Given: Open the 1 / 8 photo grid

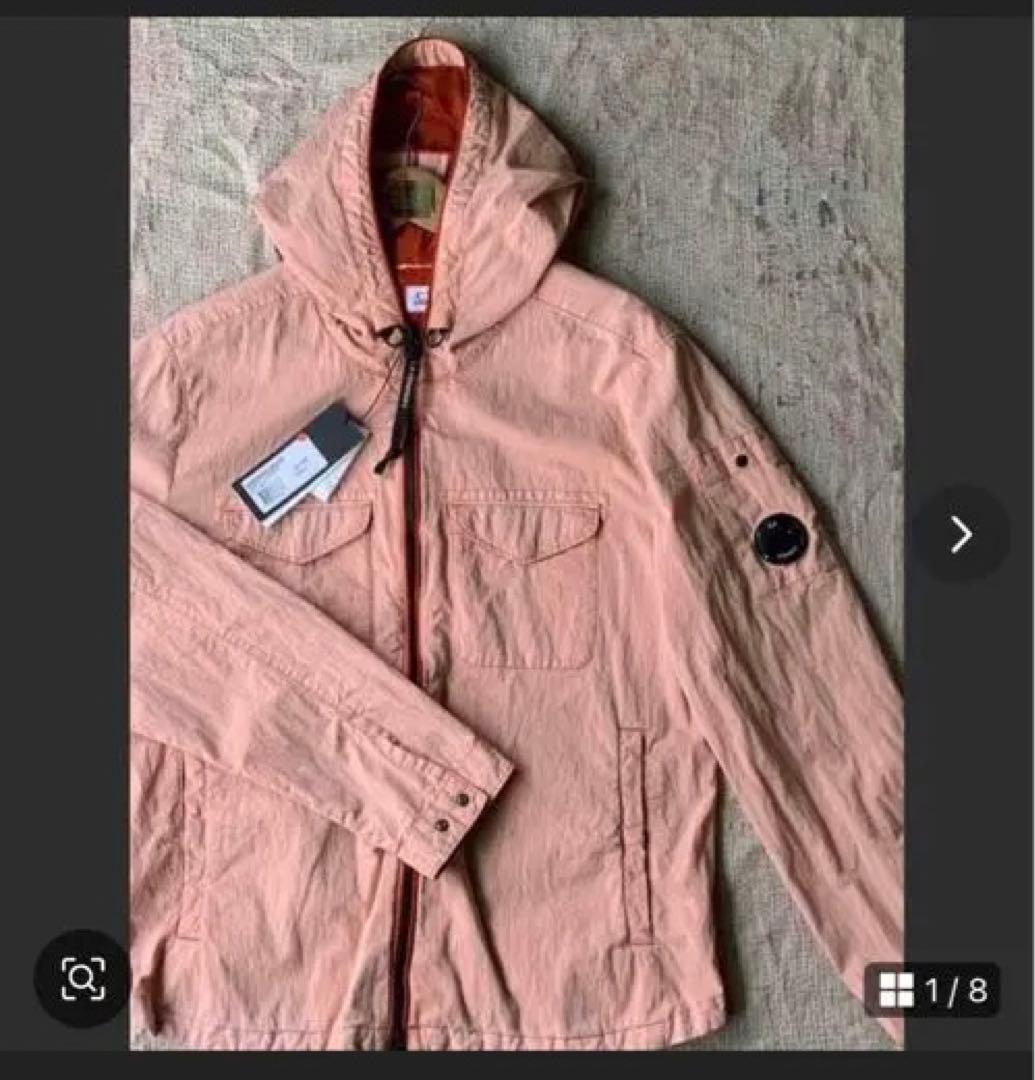Looking at the screenshot, I should coord(932,990).
